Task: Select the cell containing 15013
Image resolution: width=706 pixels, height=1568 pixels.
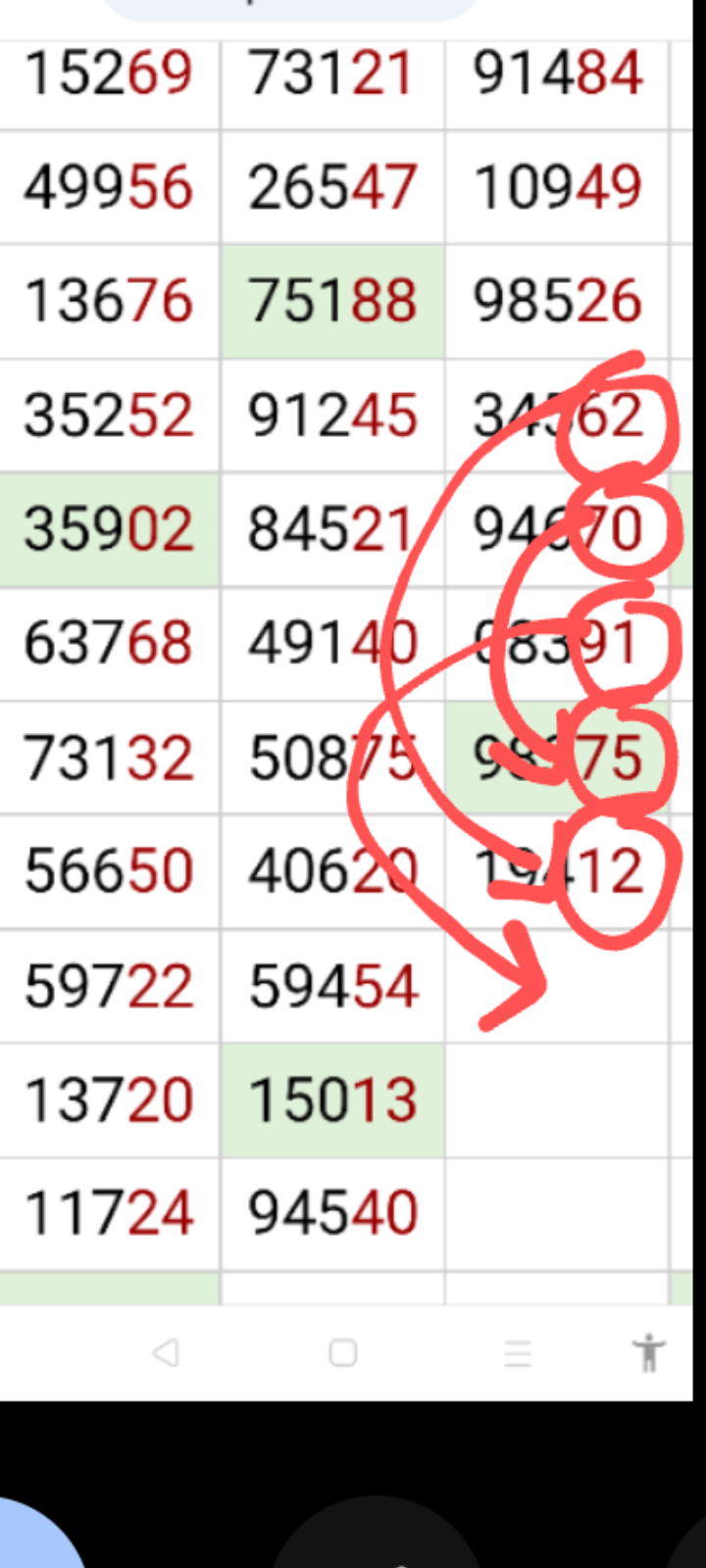Action: tap(333, 1101)
